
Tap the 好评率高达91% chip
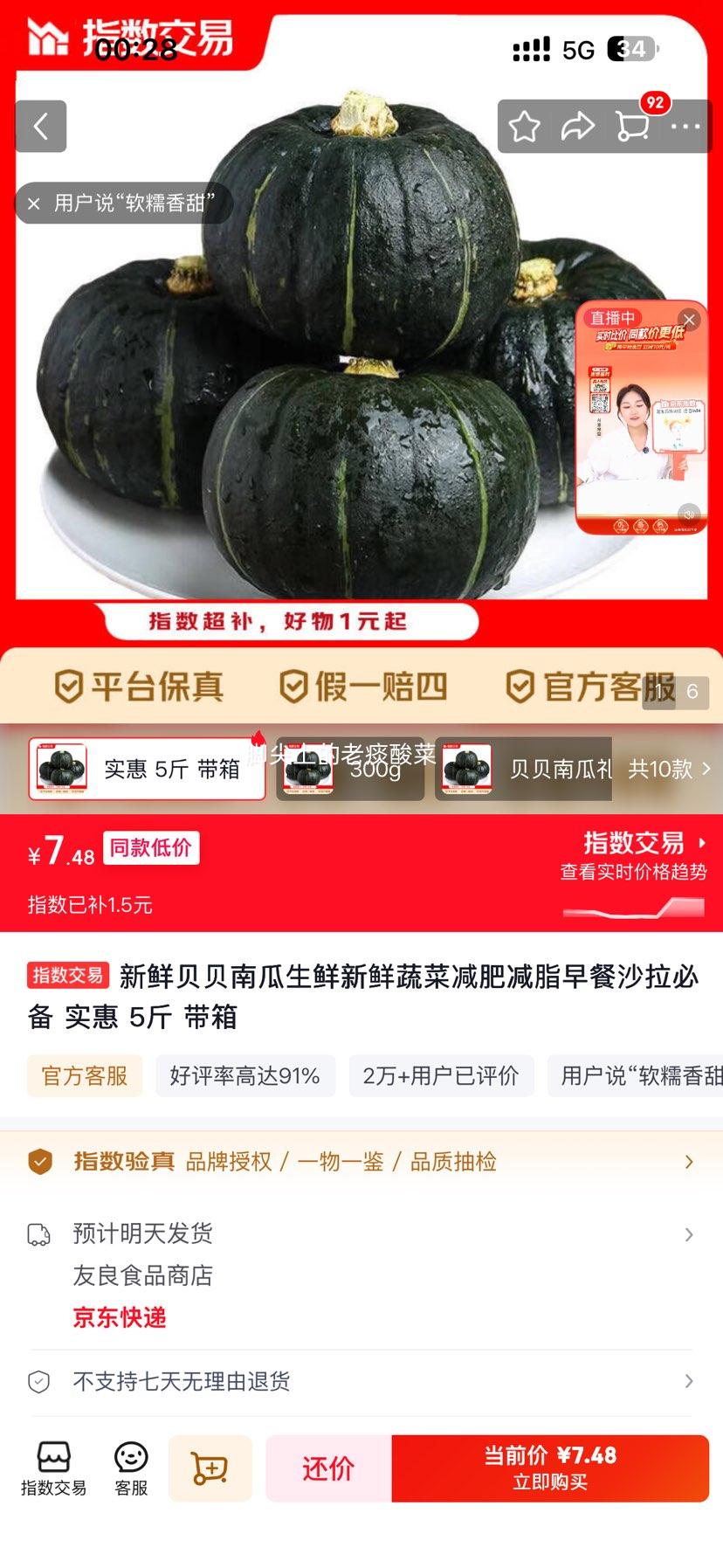click(245, 1075)
